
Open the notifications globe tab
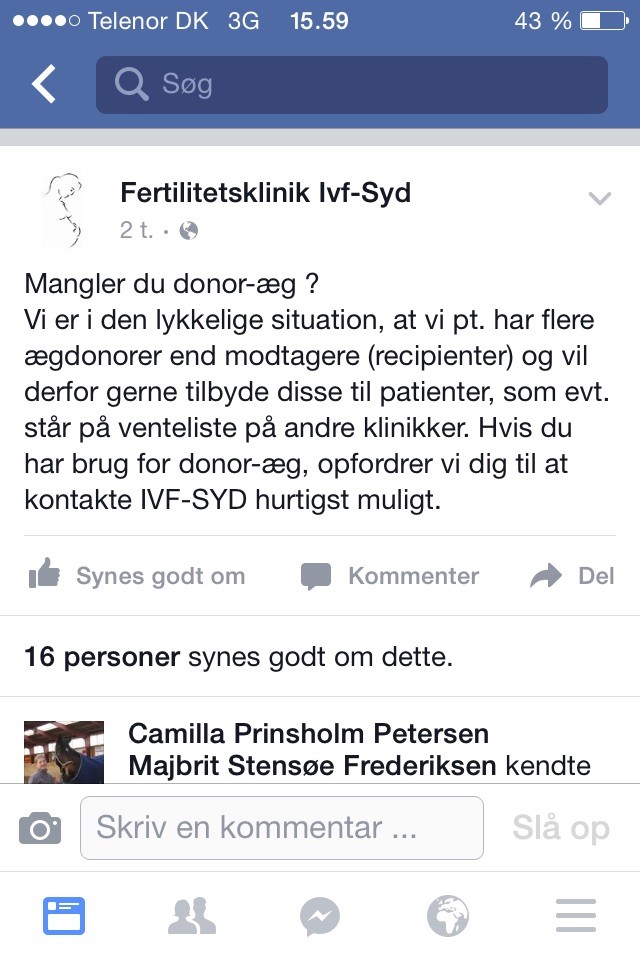pyautogui.click(x=448, y=916)
